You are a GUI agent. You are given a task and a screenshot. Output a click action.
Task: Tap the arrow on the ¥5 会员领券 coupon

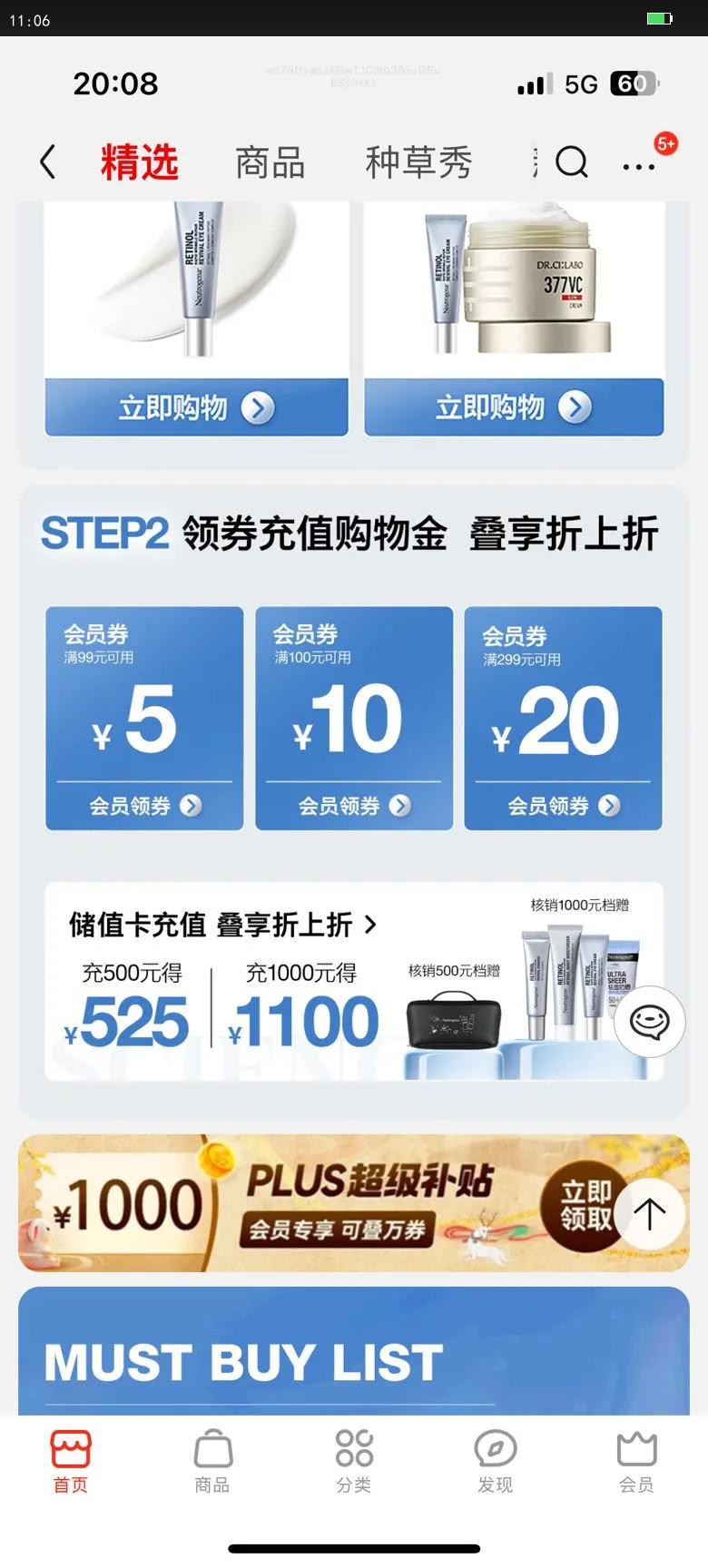click(x=191, y=805)
